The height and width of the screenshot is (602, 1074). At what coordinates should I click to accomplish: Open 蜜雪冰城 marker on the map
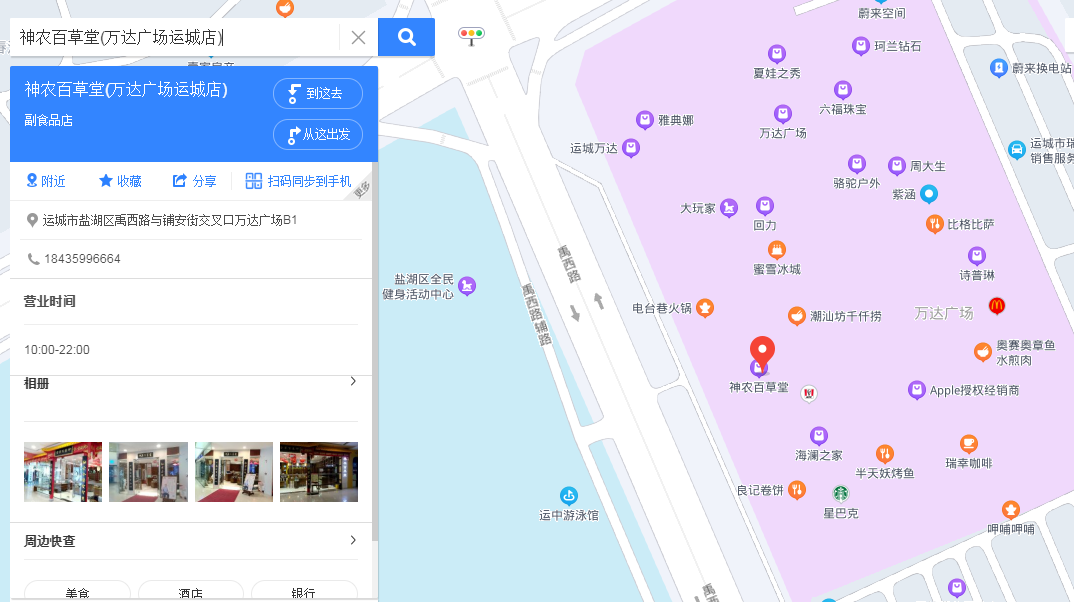(x=776, y=250)
